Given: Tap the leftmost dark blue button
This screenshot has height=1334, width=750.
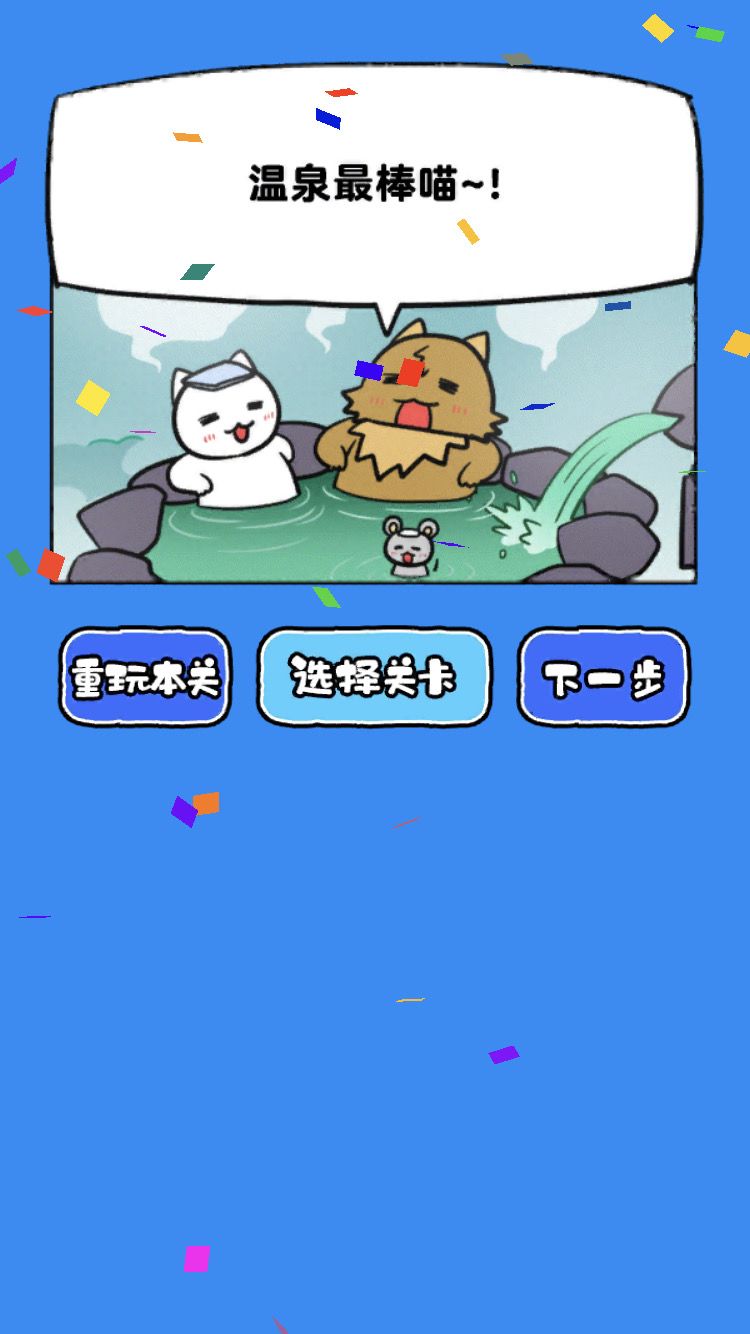Looking at the screenshot, I should (x=146, y=676).
